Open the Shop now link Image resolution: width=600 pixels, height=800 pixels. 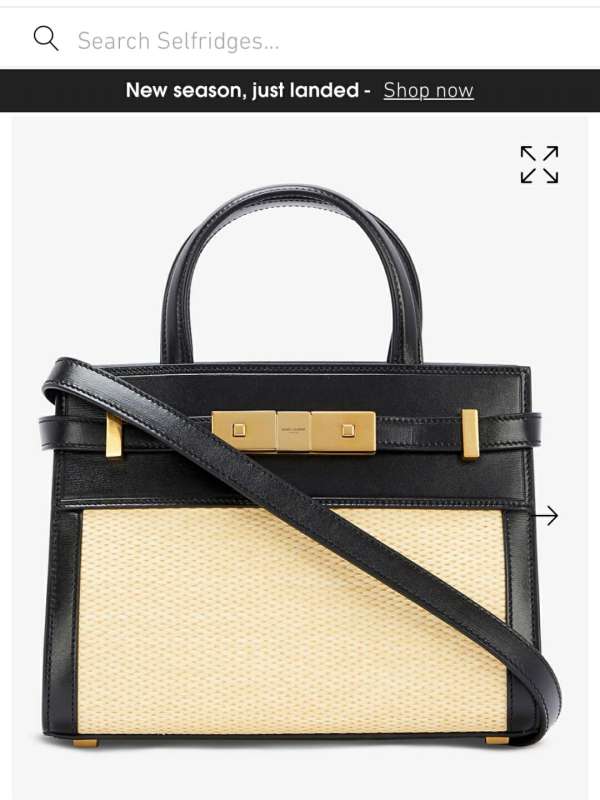click(x=428, y=90)
